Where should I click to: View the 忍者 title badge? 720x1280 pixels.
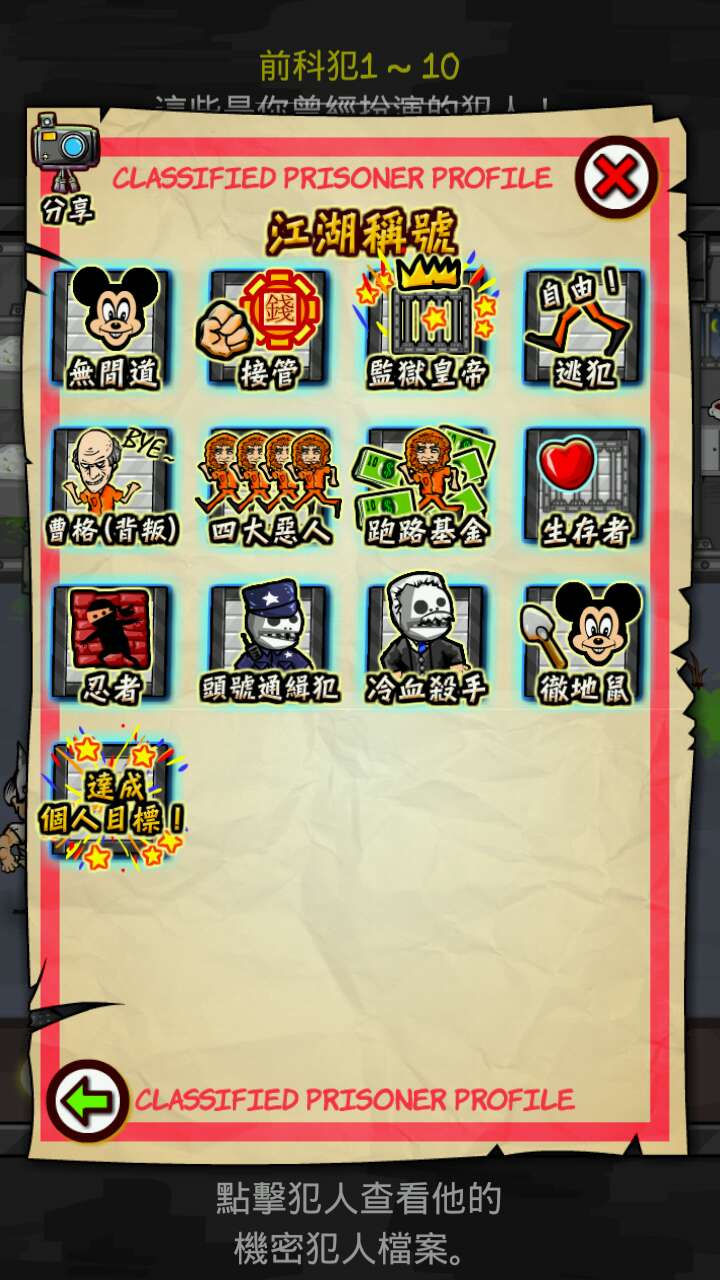(112, 643)
